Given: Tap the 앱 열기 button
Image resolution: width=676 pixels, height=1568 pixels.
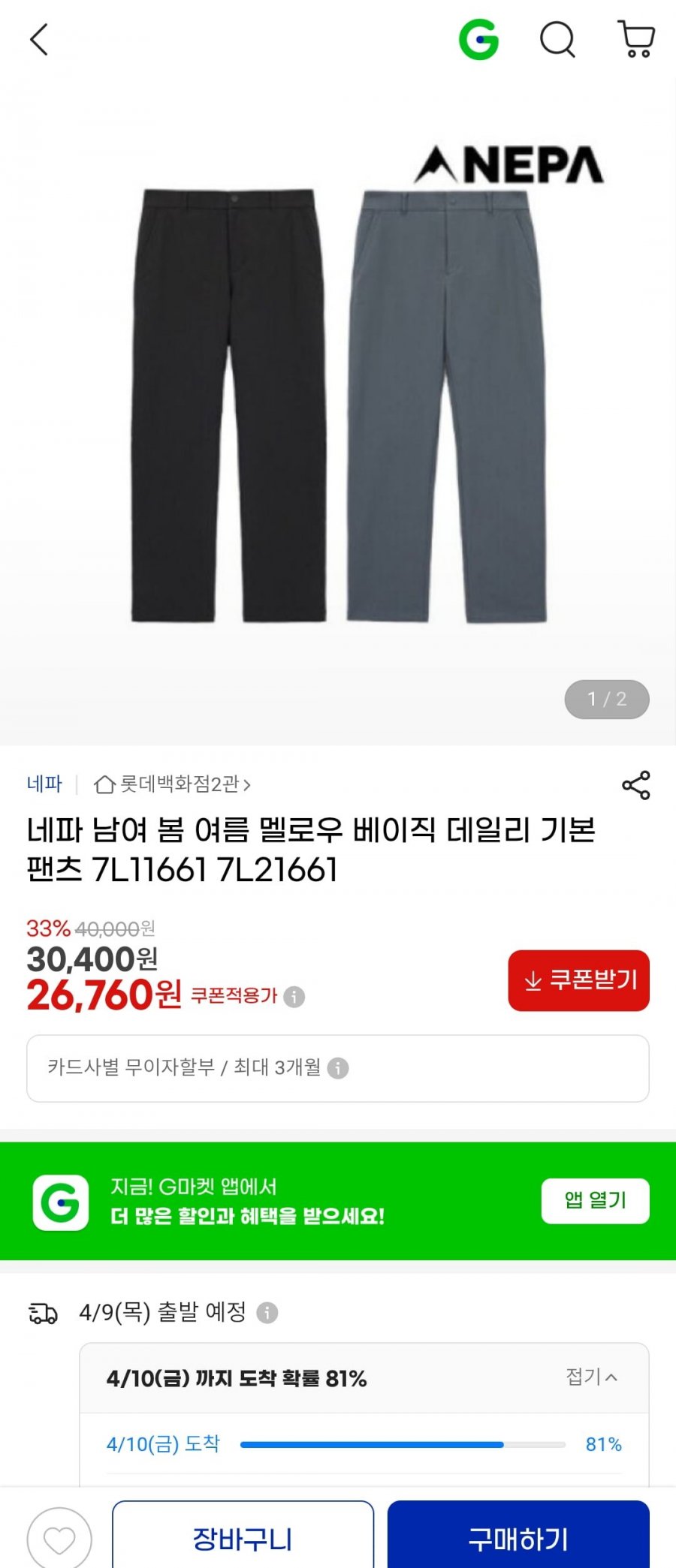Looking at the screenshot, I should [595, 1201].
